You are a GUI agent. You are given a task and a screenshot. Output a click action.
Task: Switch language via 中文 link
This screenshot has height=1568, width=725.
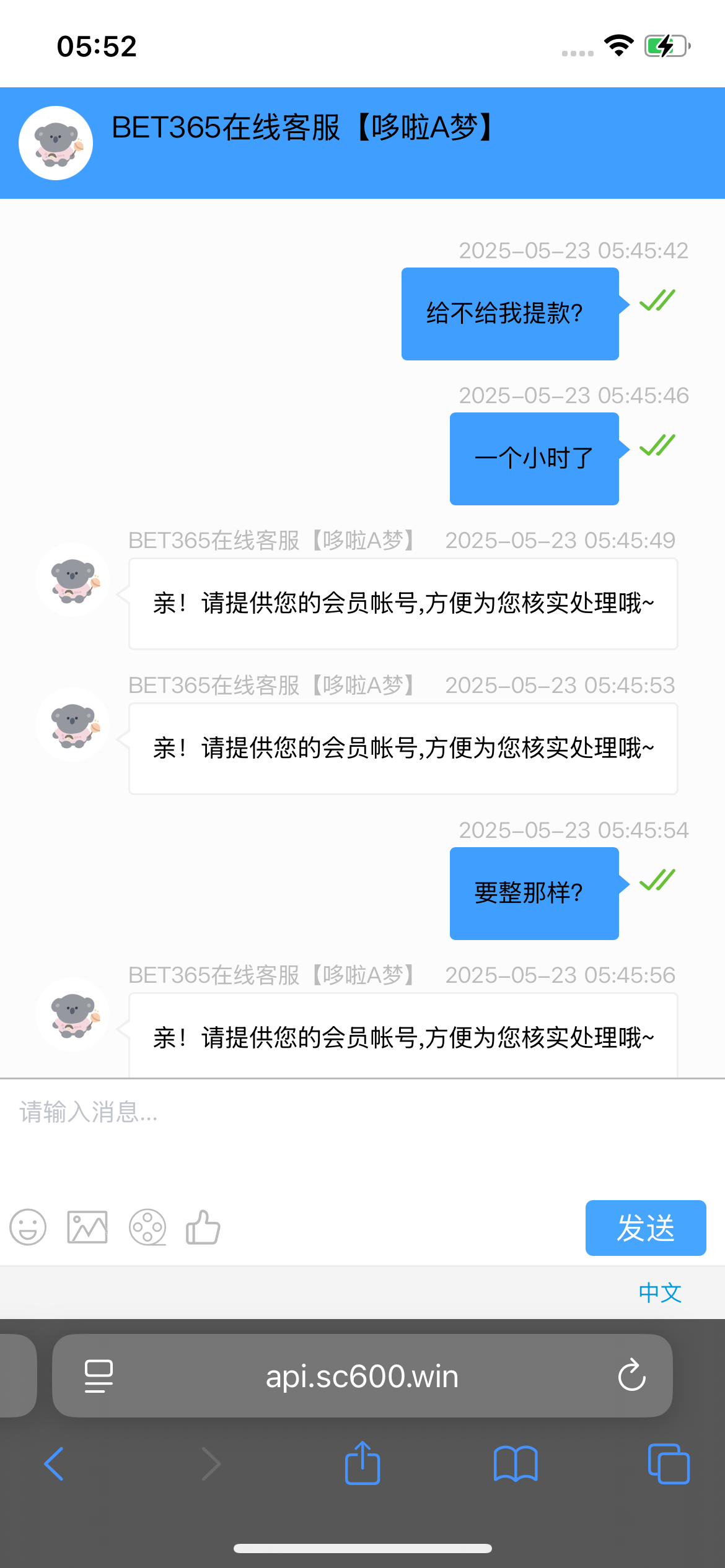(x=660, y=1293)
